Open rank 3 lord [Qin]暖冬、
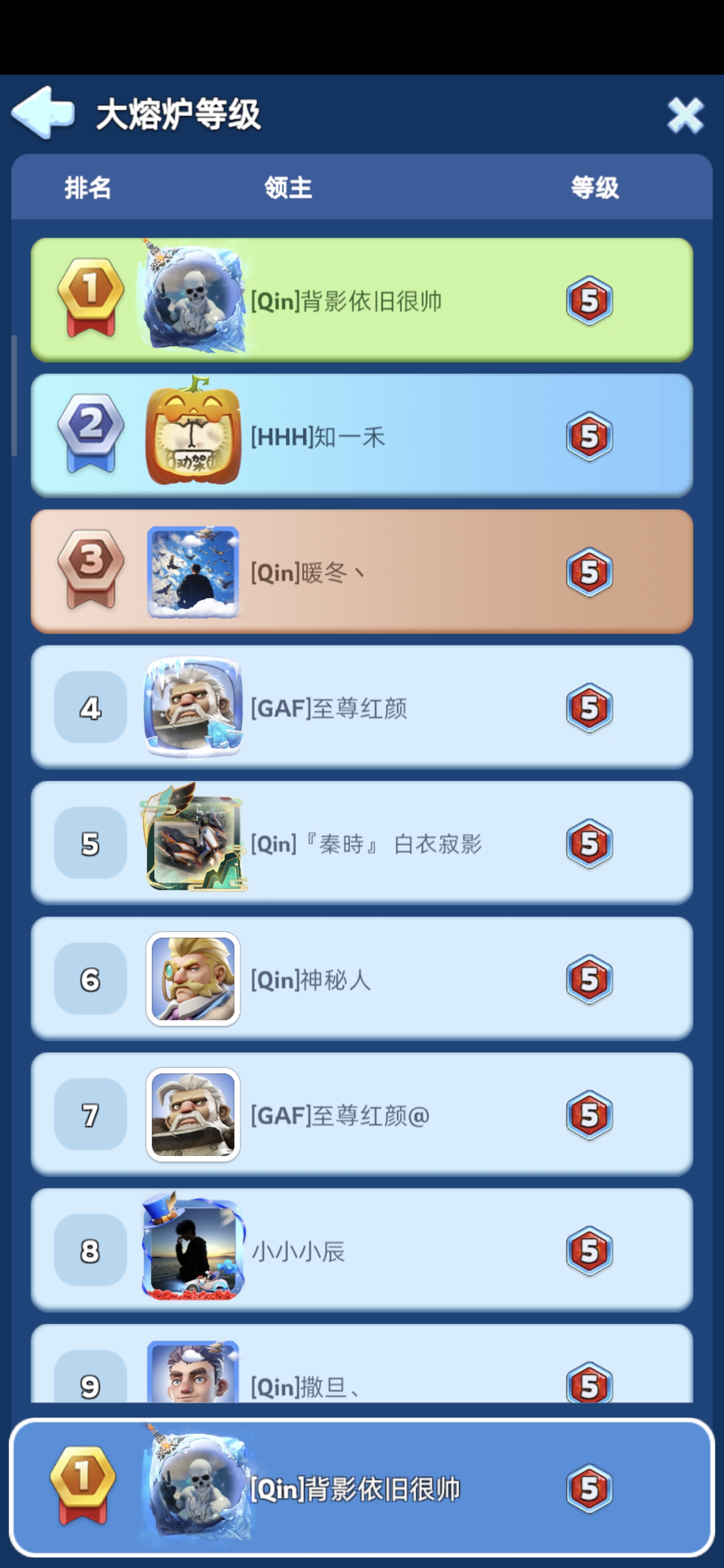Image resolution: width=724 pixels, height=1568 pixels. tap(361, 571)
